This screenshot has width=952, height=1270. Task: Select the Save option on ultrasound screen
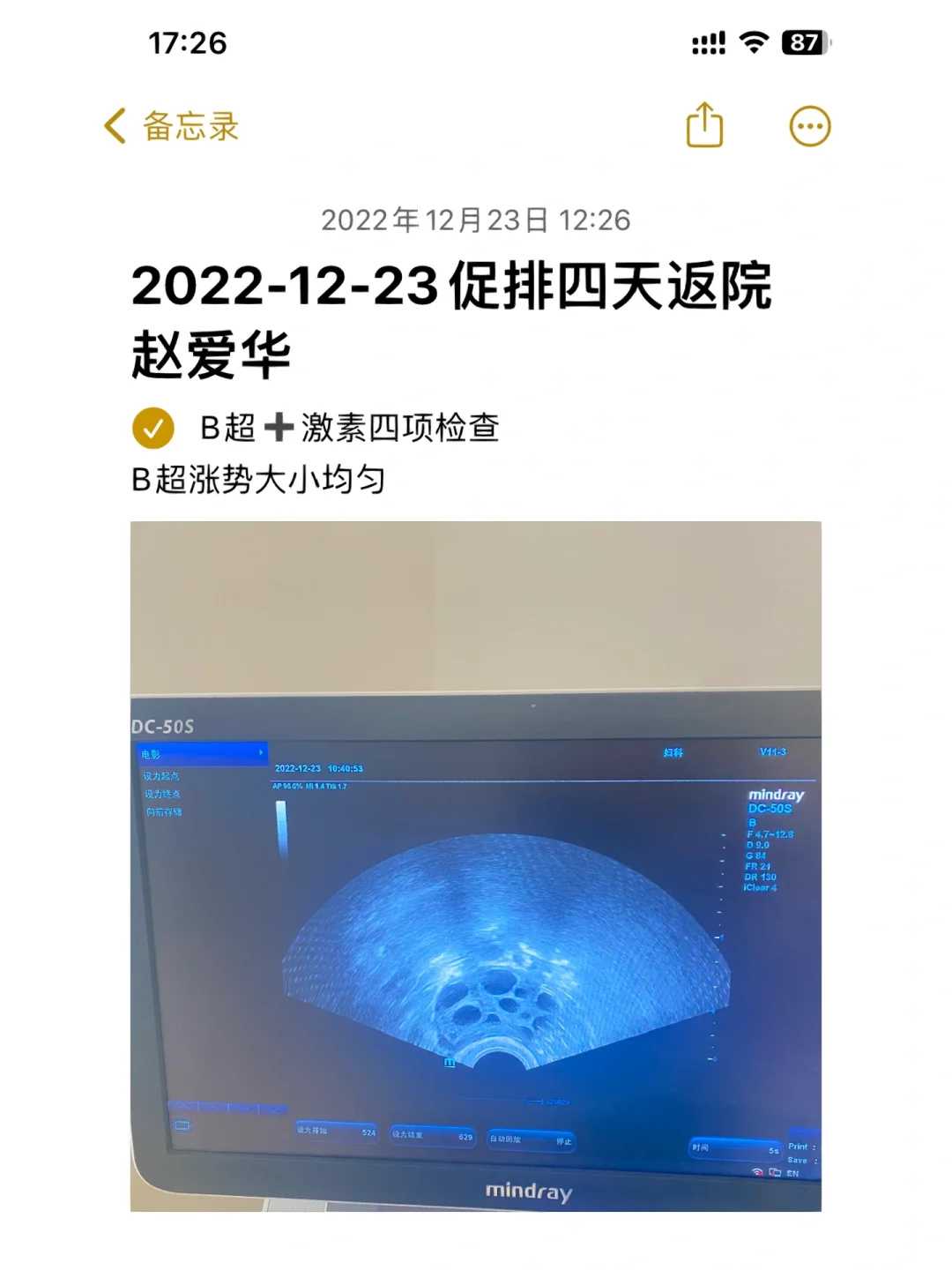point(799,1158)
